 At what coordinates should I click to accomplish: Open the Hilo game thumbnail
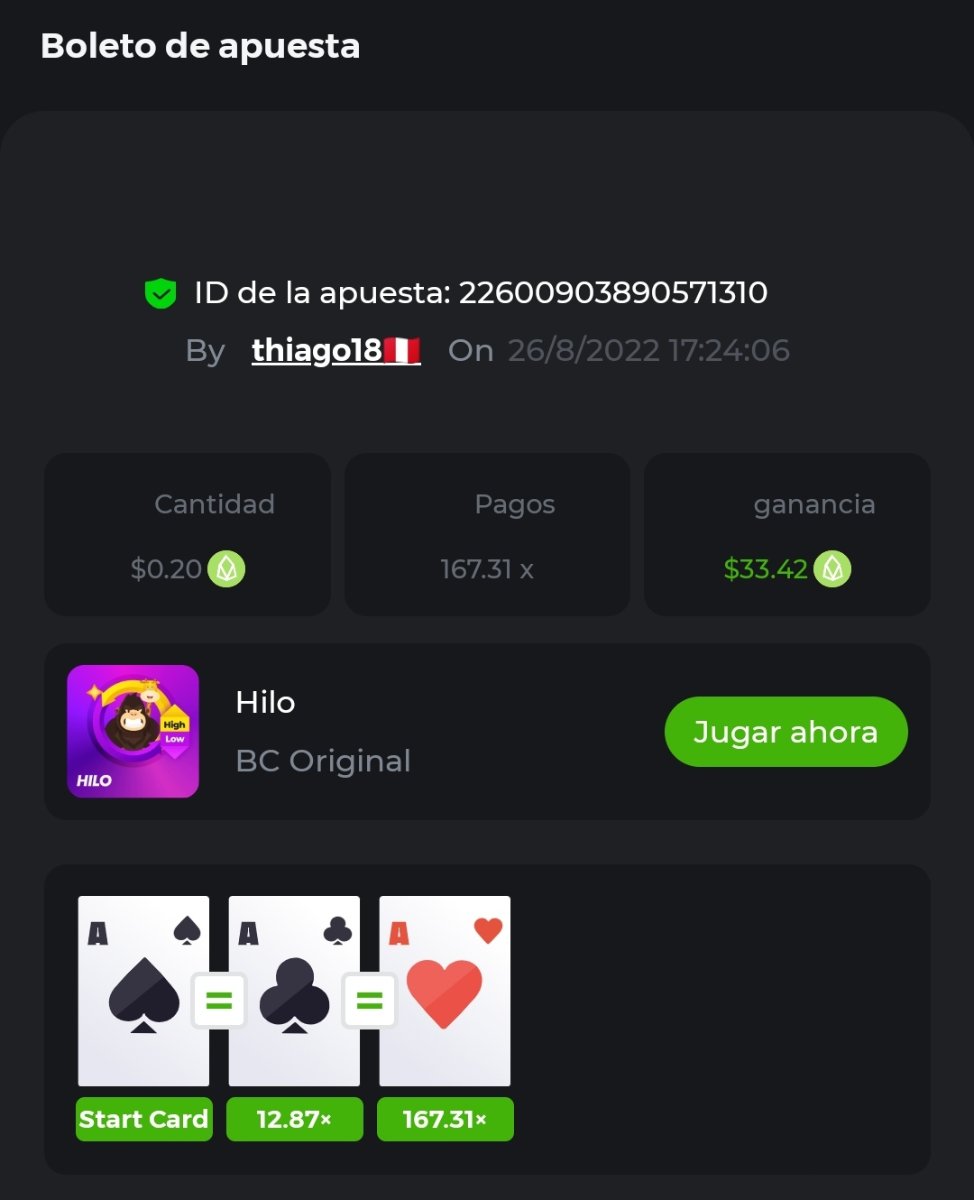coord(133,731)
